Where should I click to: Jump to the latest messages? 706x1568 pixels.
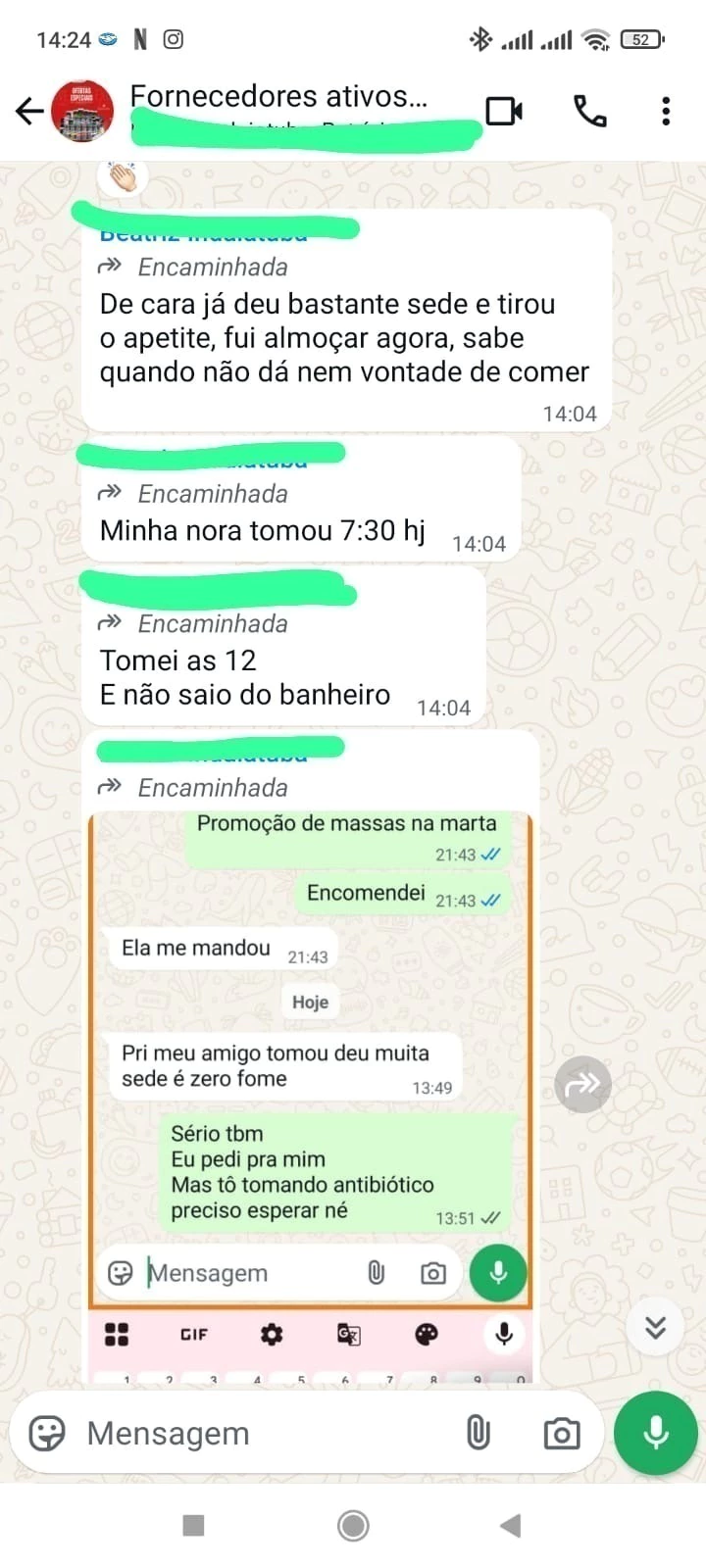[x=655, y=1328]
